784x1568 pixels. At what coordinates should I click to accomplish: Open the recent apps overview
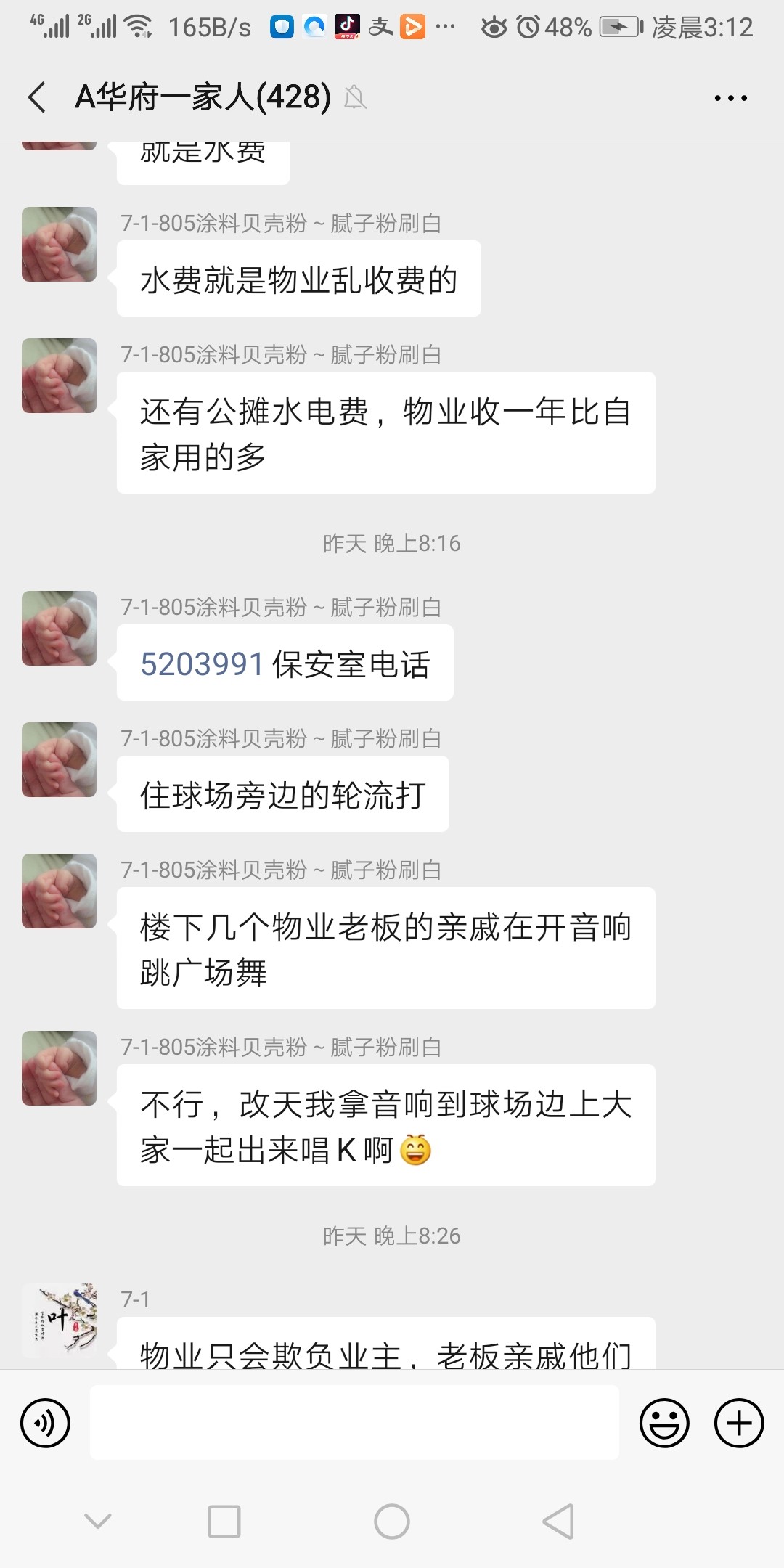[224, 1522]
